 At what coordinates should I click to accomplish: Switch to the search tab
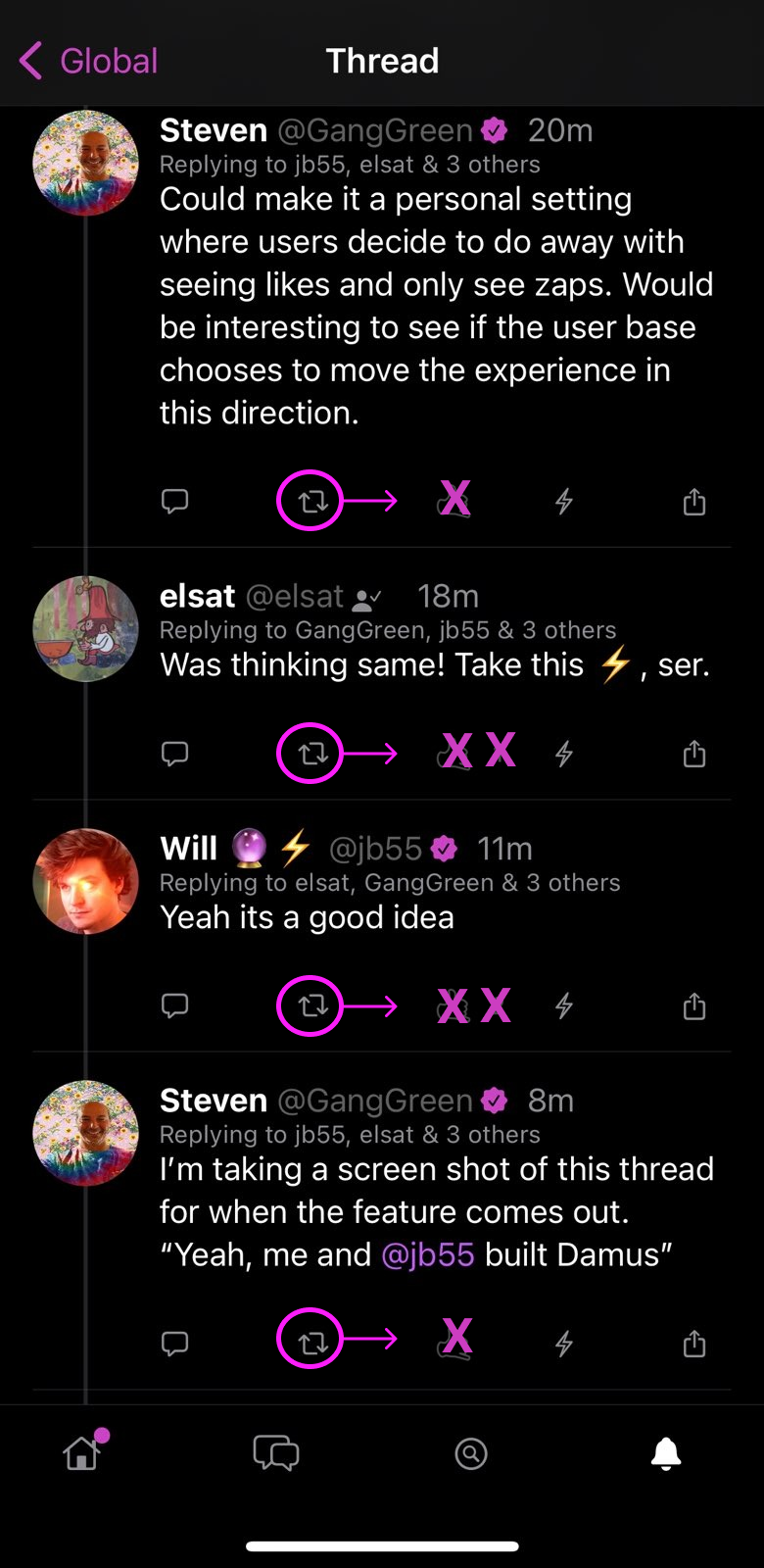click(x=471, y=1452)
